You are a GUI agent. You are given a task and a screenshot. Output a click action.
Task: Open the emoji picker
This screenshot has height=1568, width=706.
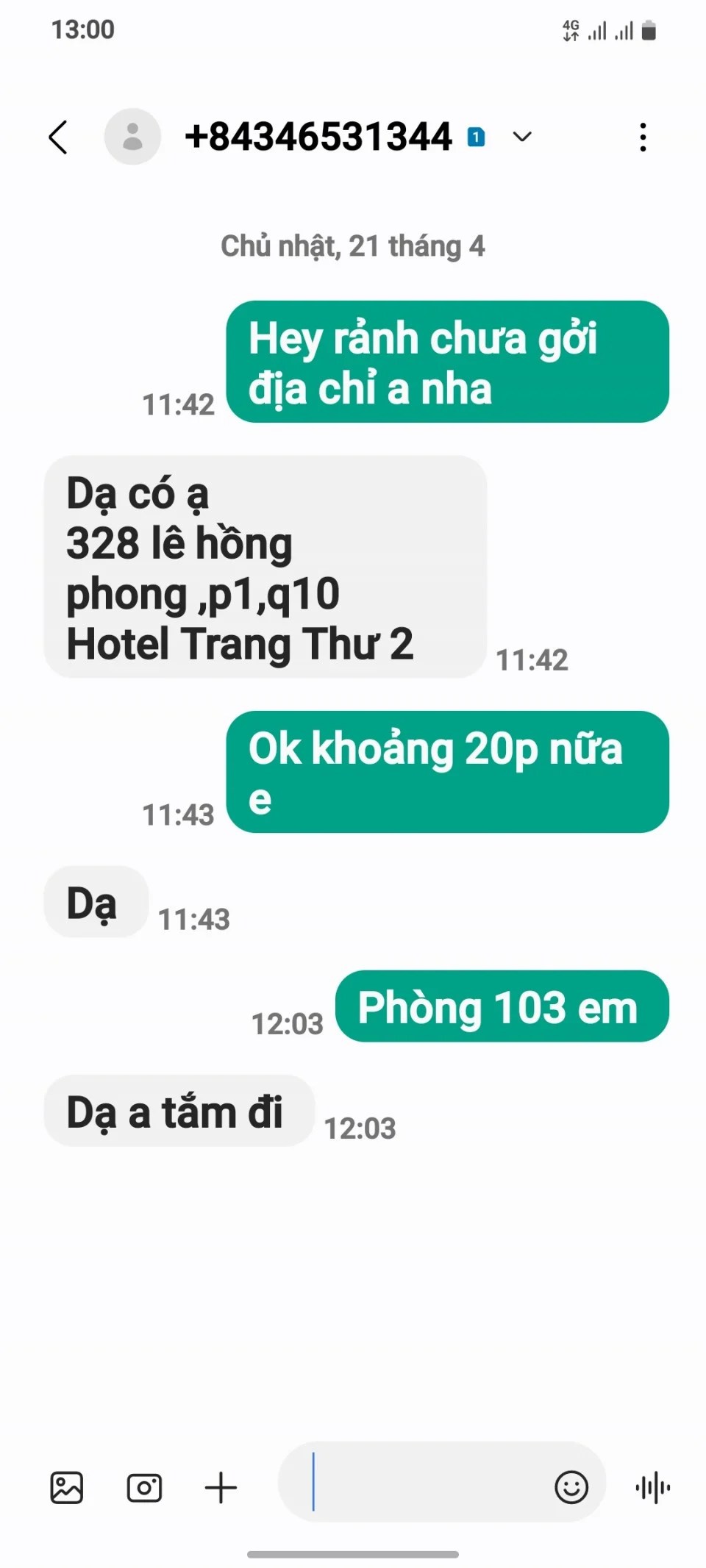[x=571, y=1488]
